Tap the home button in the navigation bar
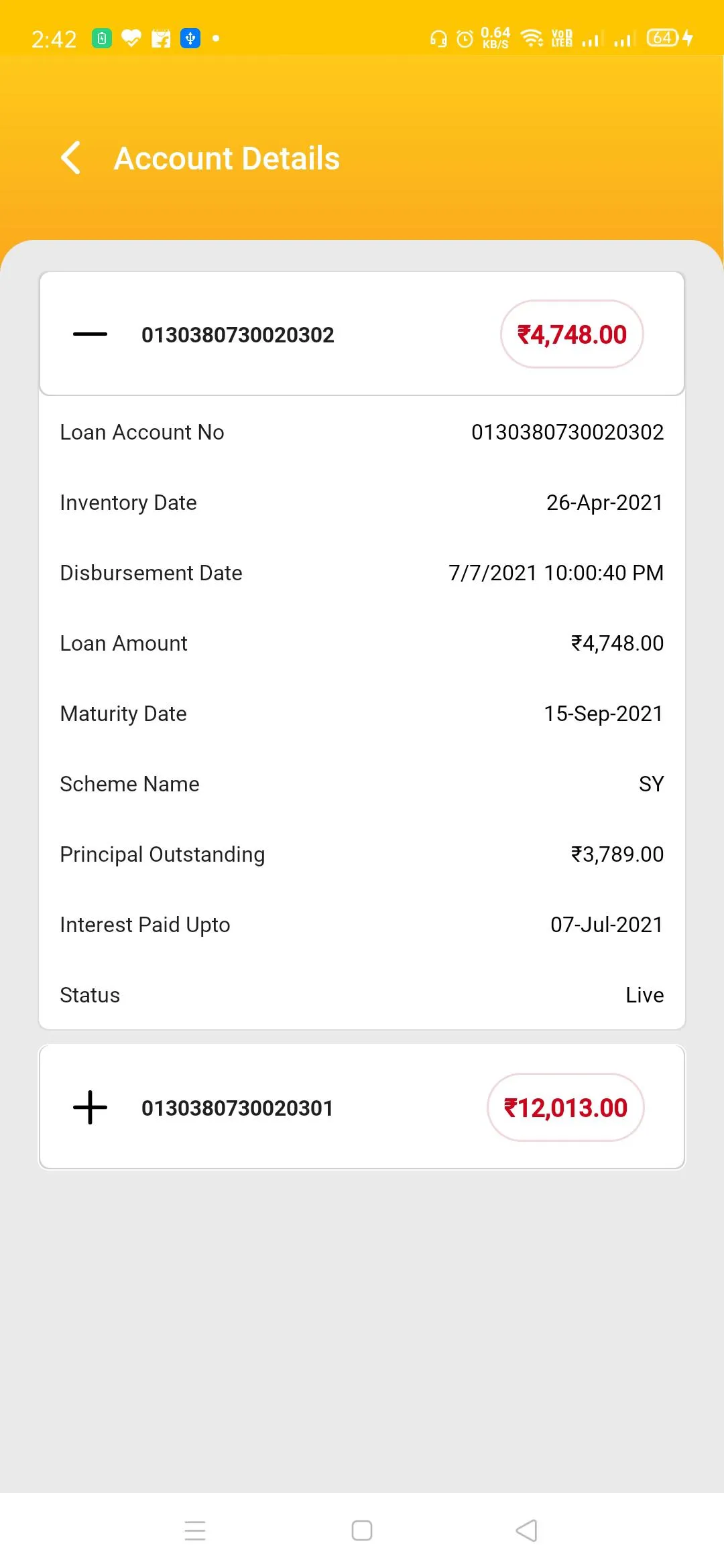 pyautogui.click(x=361, y=1530)
